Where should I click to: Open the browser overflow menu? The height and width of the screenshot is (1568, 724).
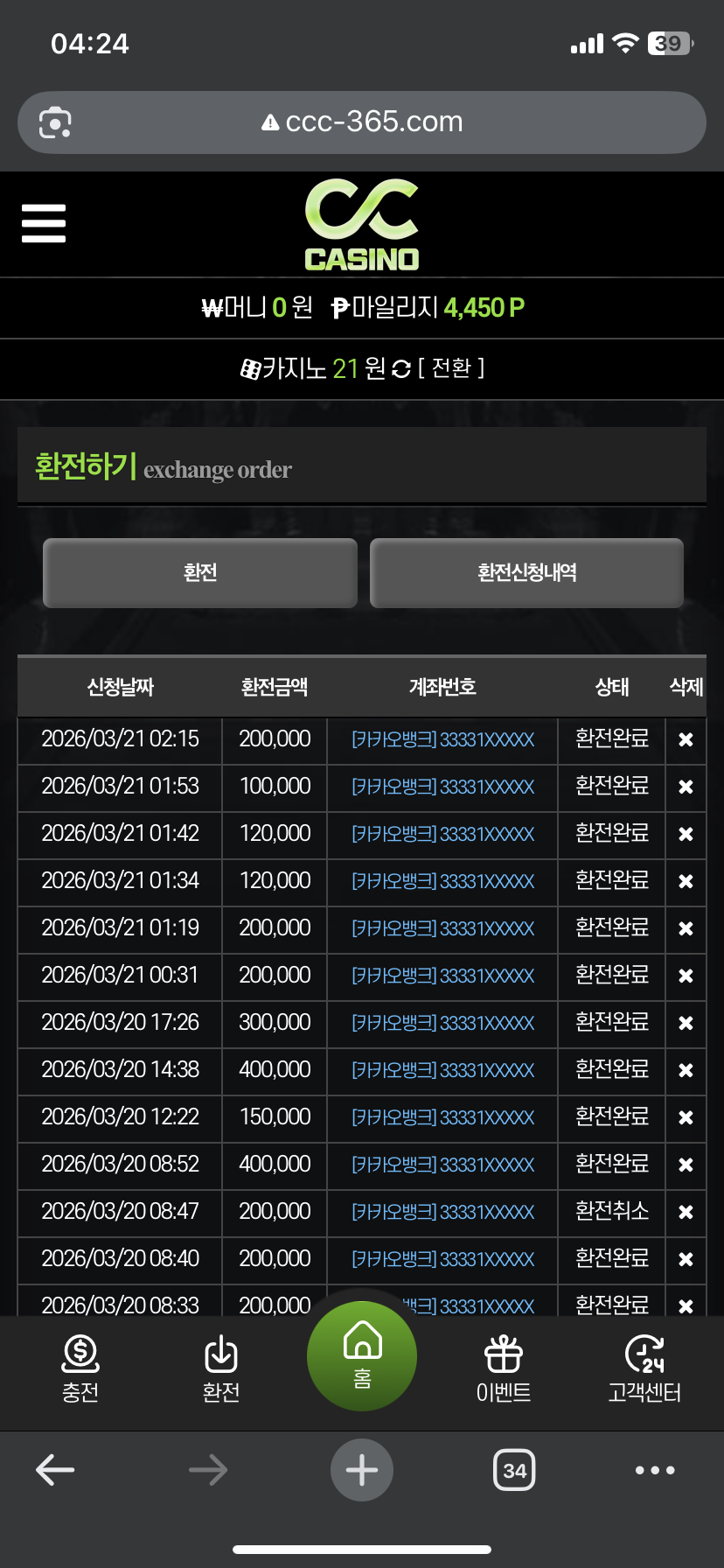(655, 1470)
